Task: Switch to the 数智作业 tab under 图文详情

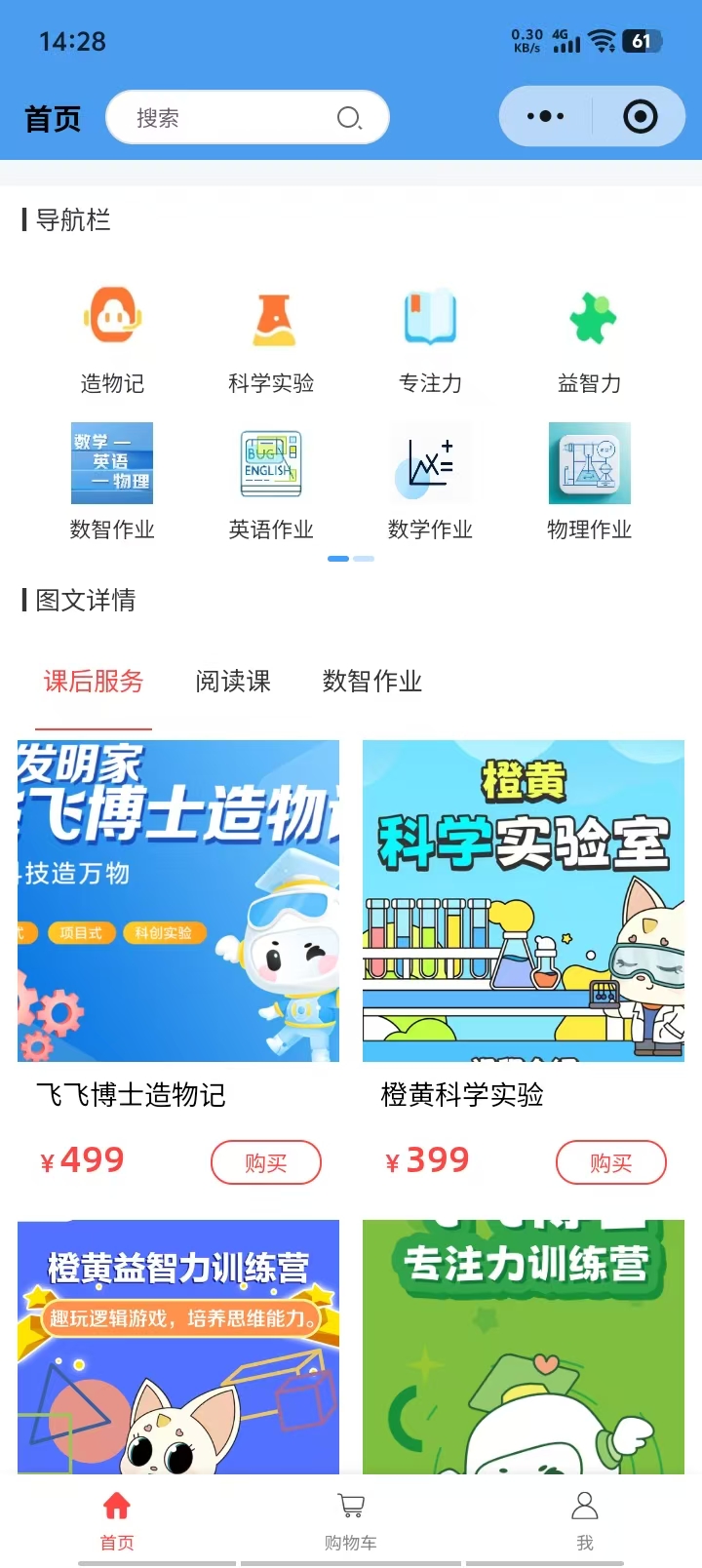Action: (372, 681)
